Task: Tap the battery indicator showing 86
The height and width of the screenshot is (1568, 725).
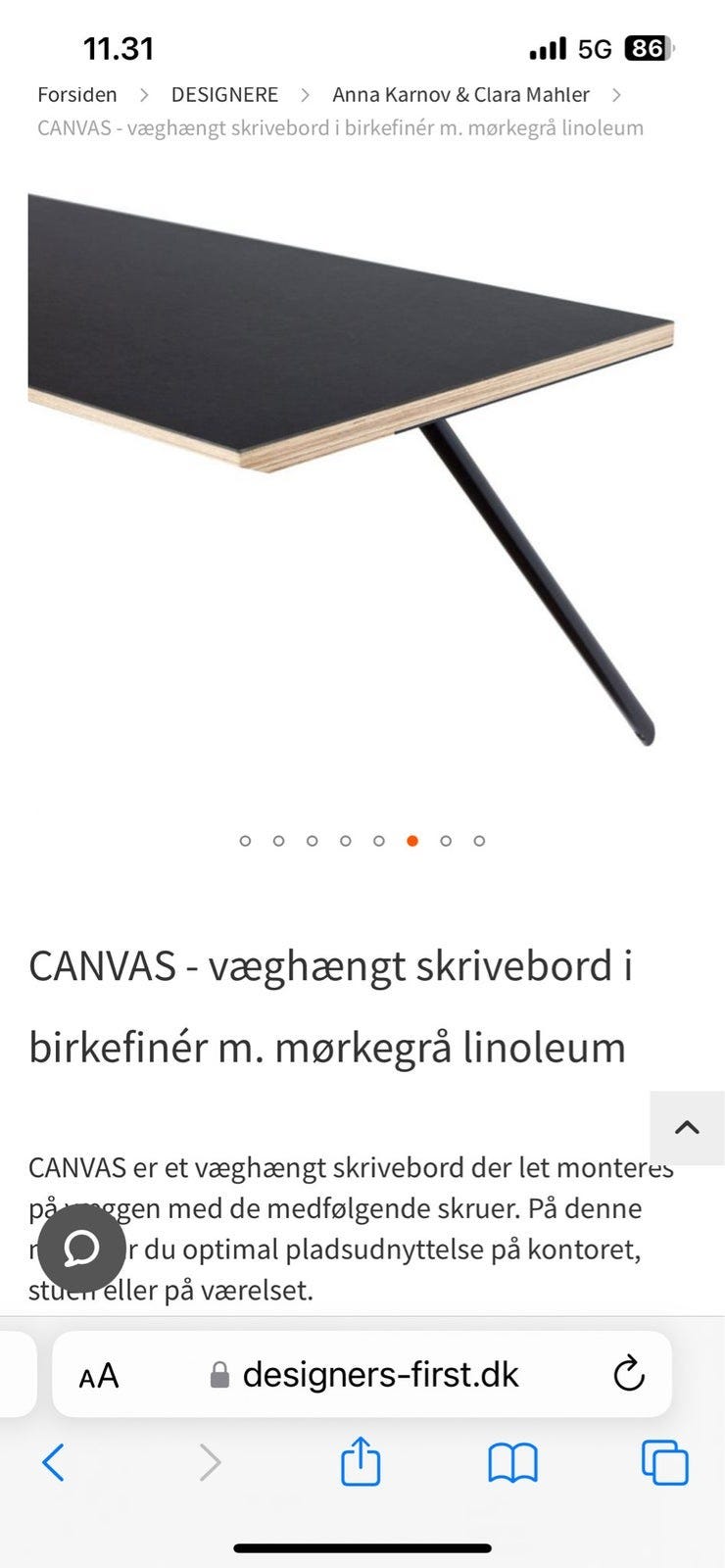Action: (x=645, y=47)
